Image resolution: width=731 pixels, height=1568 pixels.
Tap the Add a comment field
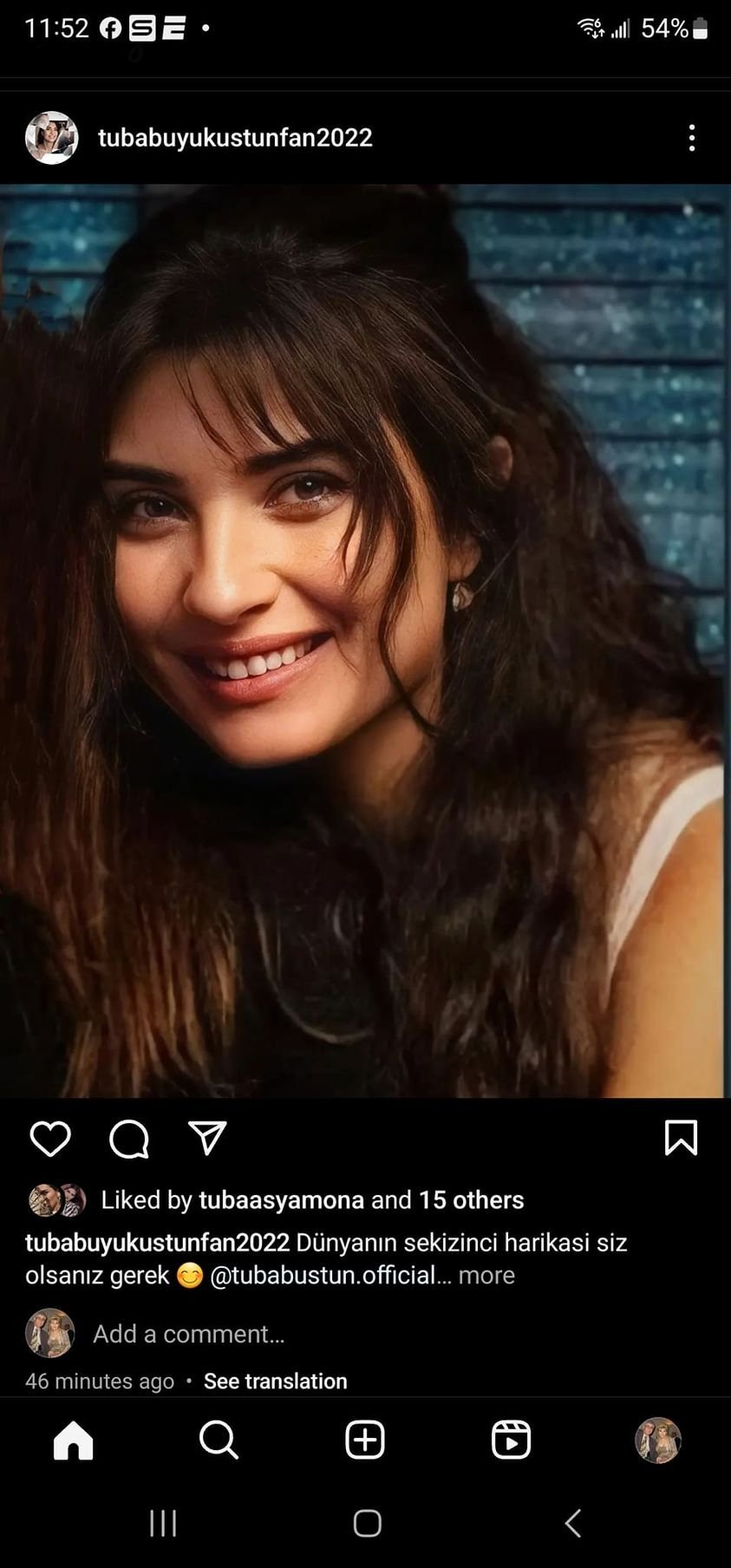(189, 1334)
